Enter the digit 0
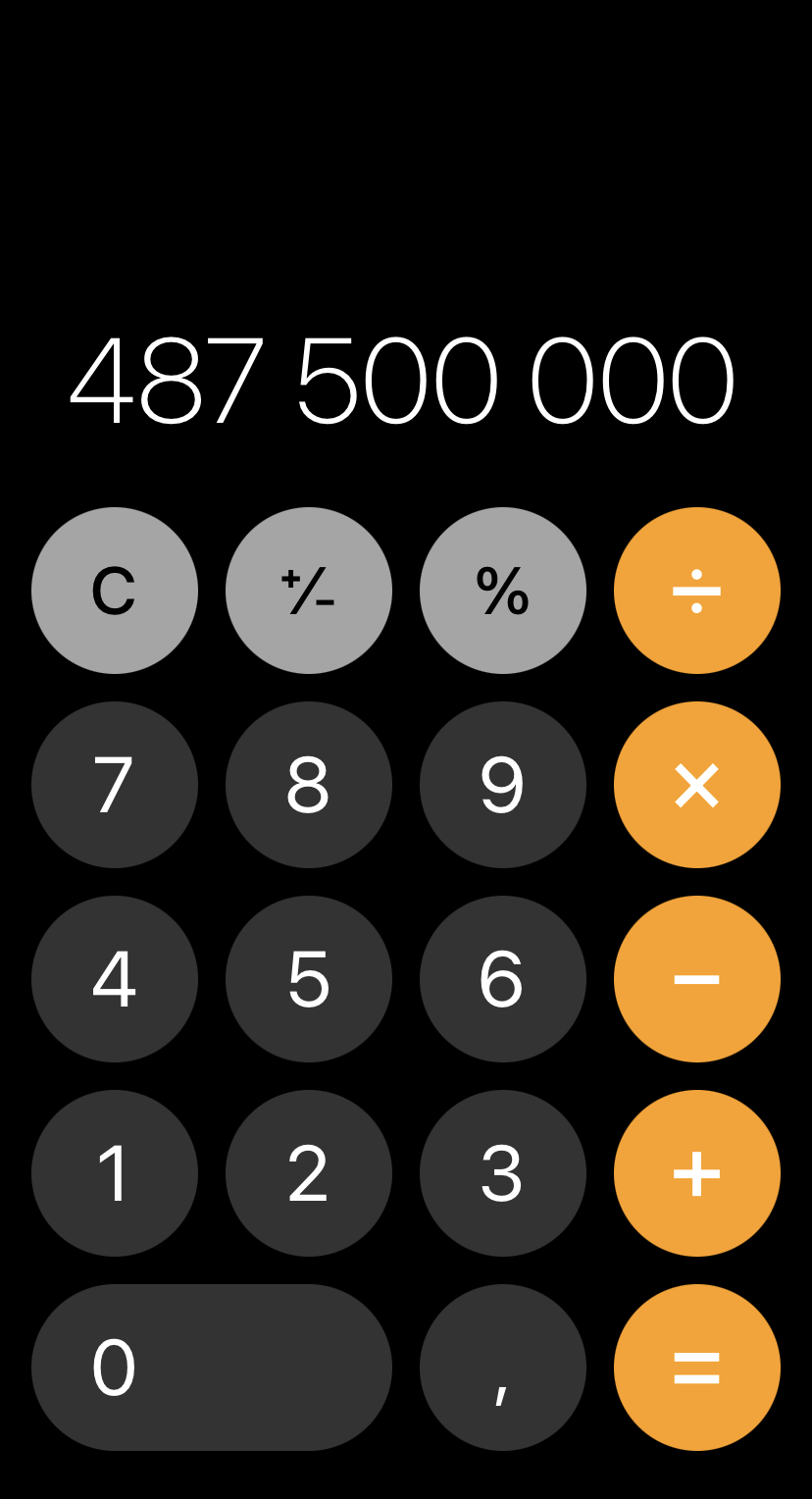 (212, 1368)
